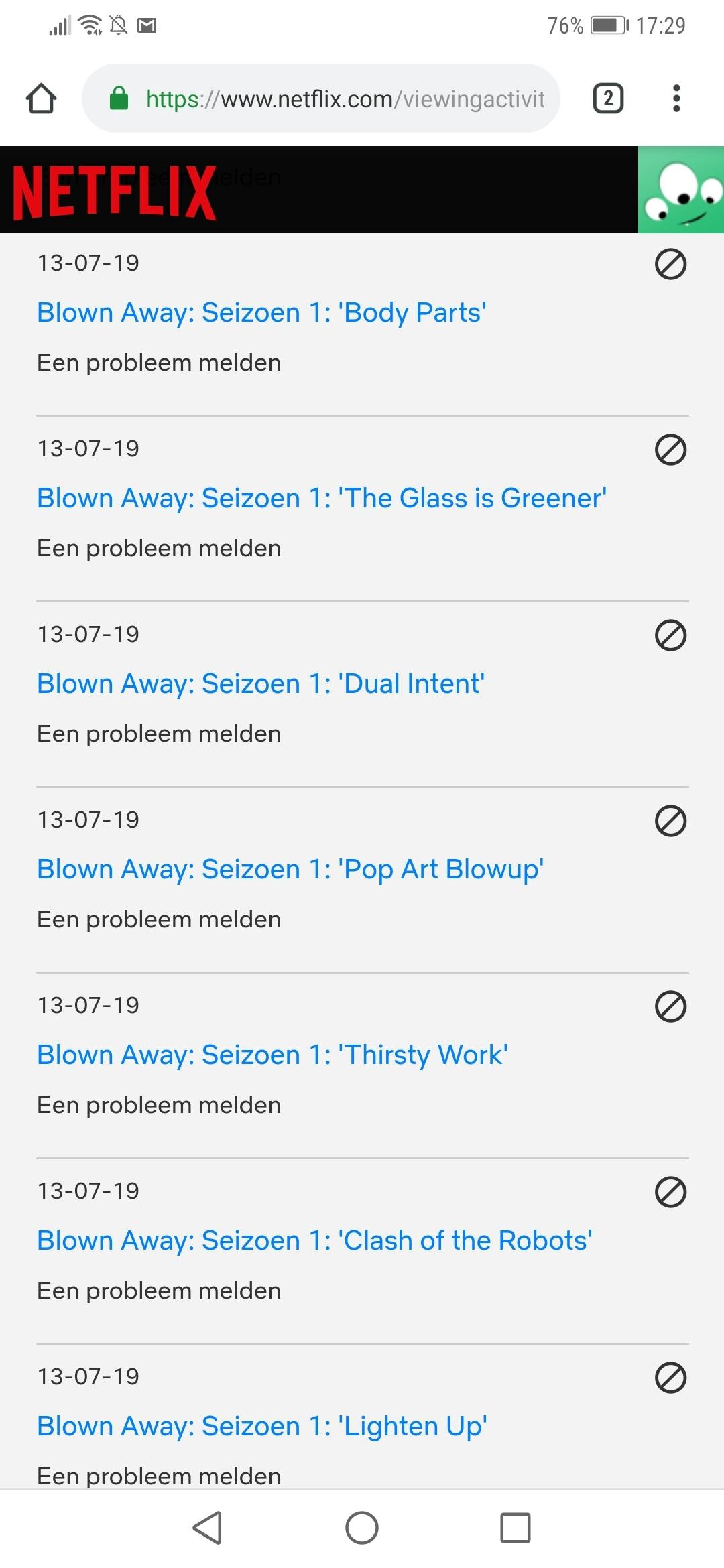
Task: Open the episode 'Lighten Up'
Action: pos(262,1426)
